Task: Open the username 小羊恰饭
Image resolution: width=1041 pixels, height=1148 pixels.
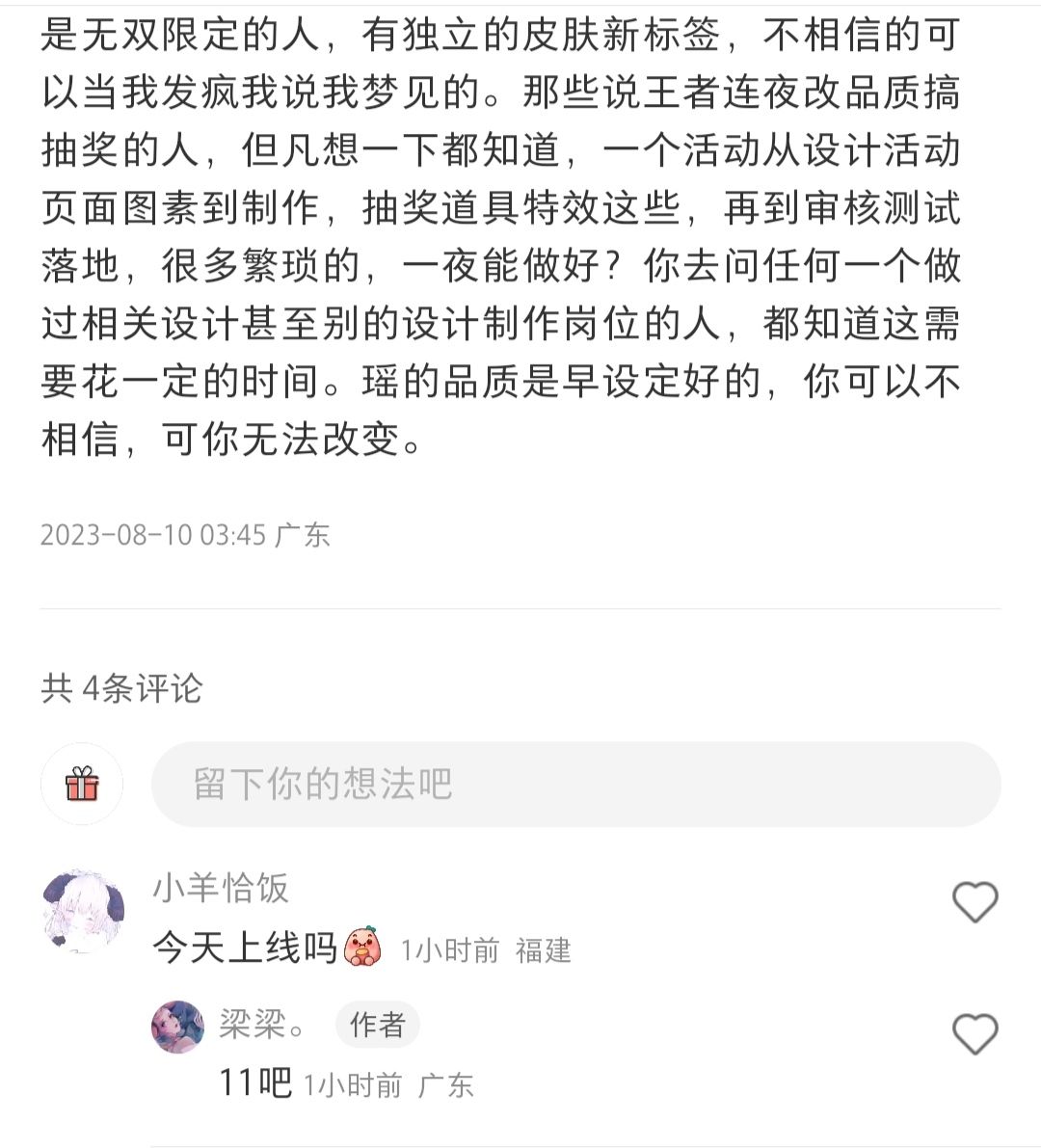Action: point(221,887)
